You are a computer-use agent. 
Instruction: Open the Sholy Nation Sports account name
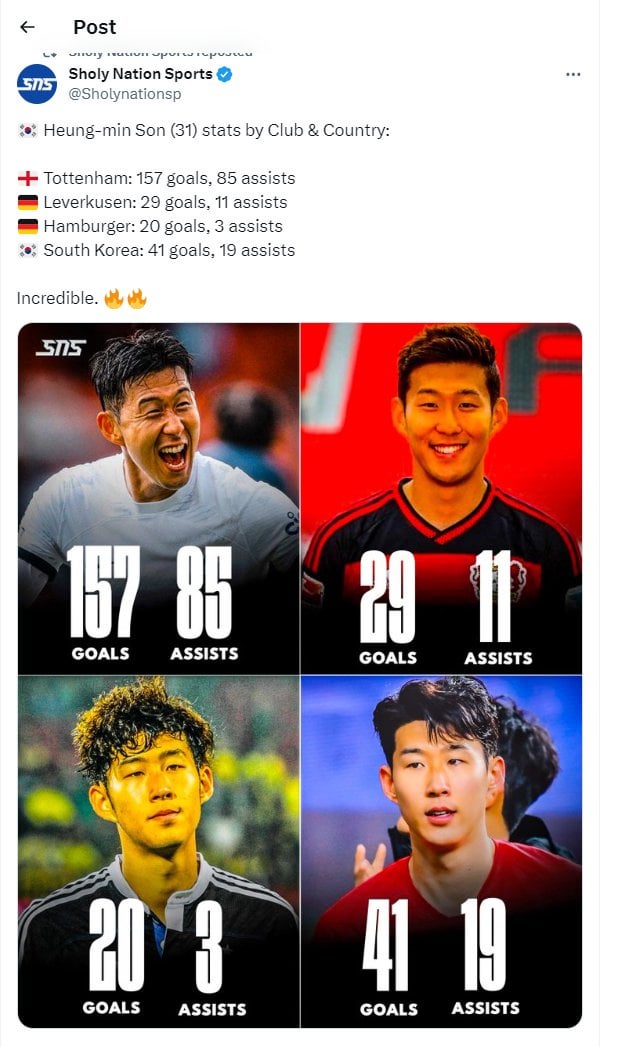pos(140,74)
